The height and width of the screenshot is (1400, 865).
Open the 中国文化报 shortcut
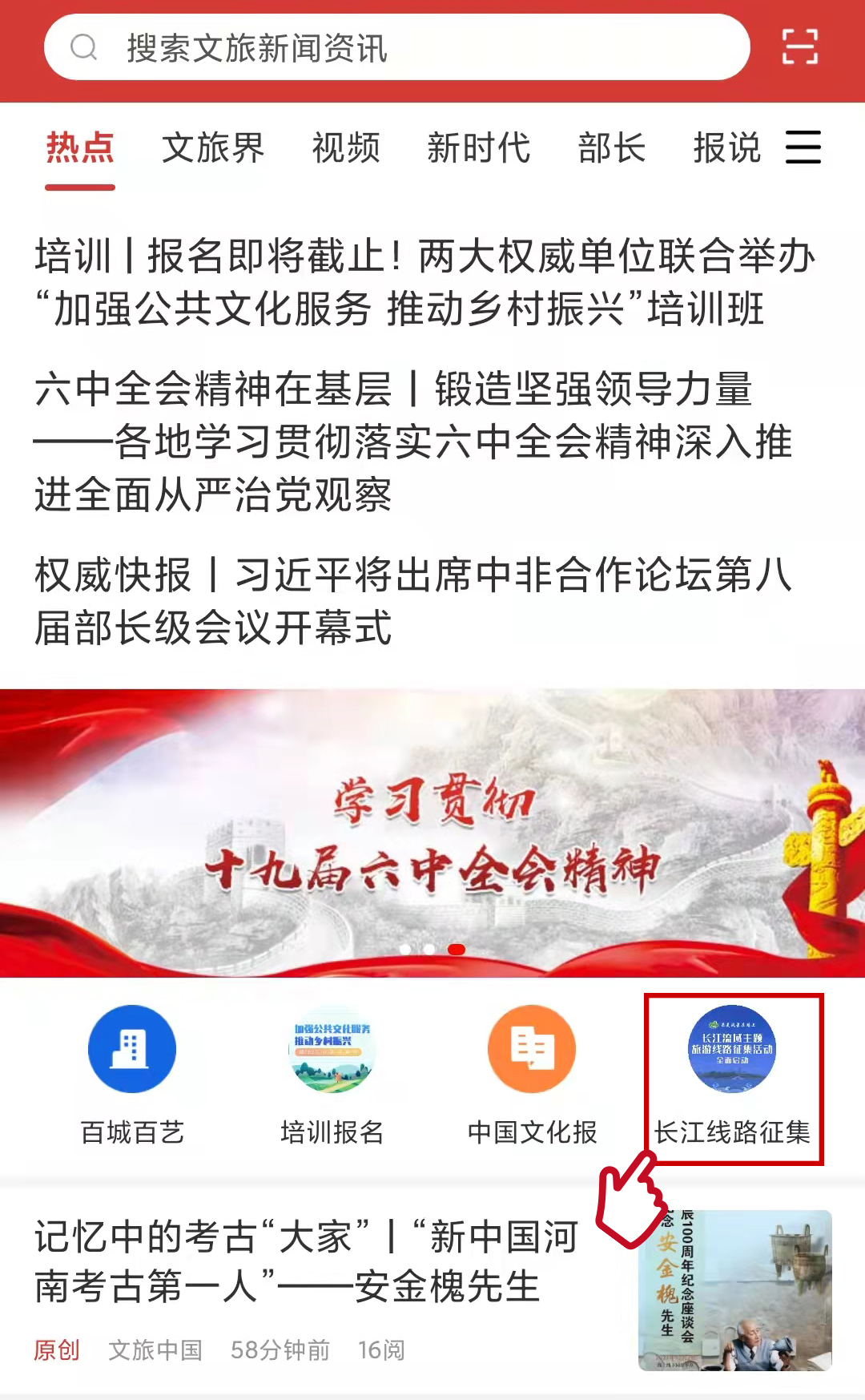click(532, 1074)
